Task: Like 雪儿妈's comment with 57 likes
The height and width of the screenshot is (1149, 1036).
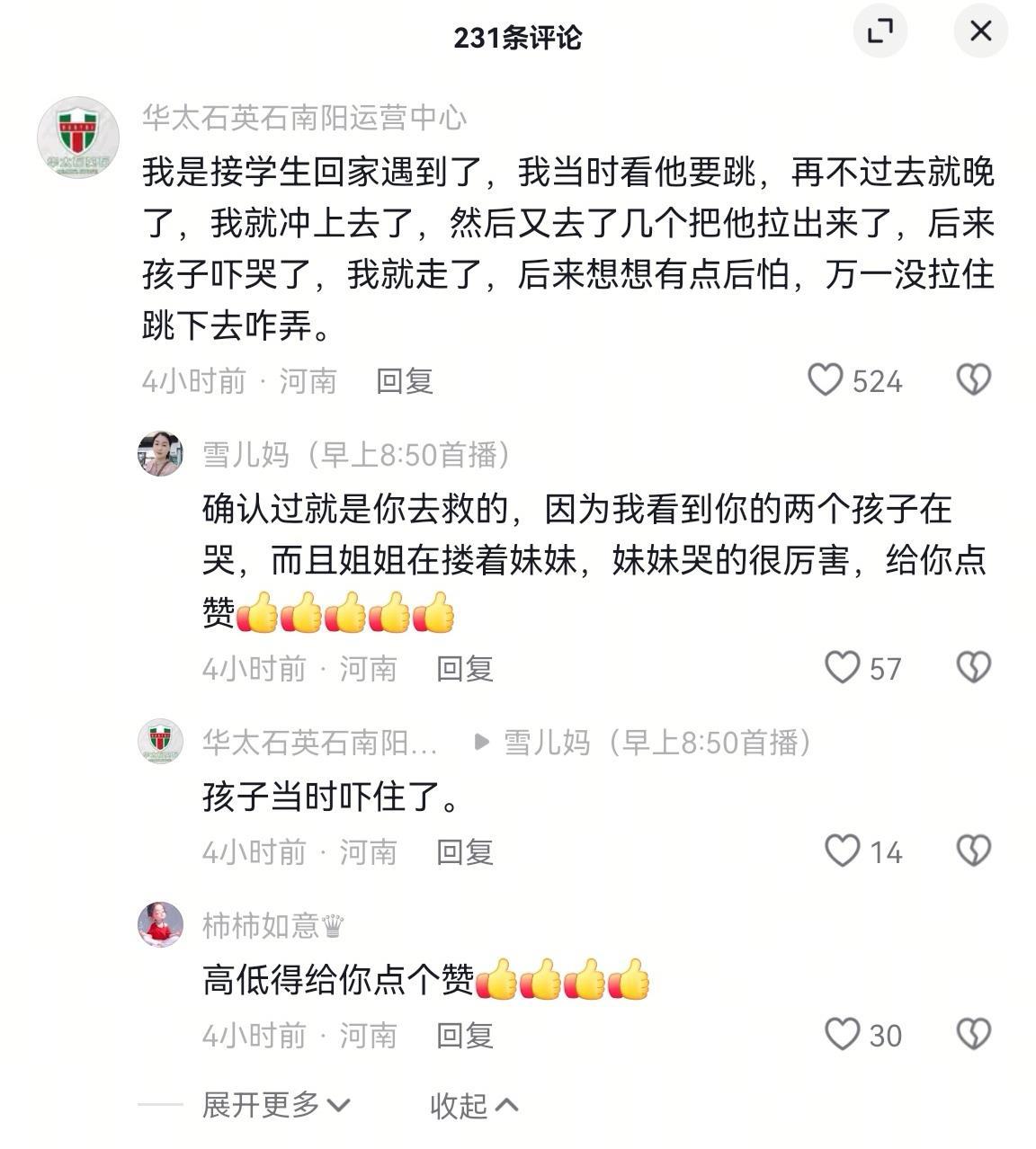Action: (x=842, y=668)
